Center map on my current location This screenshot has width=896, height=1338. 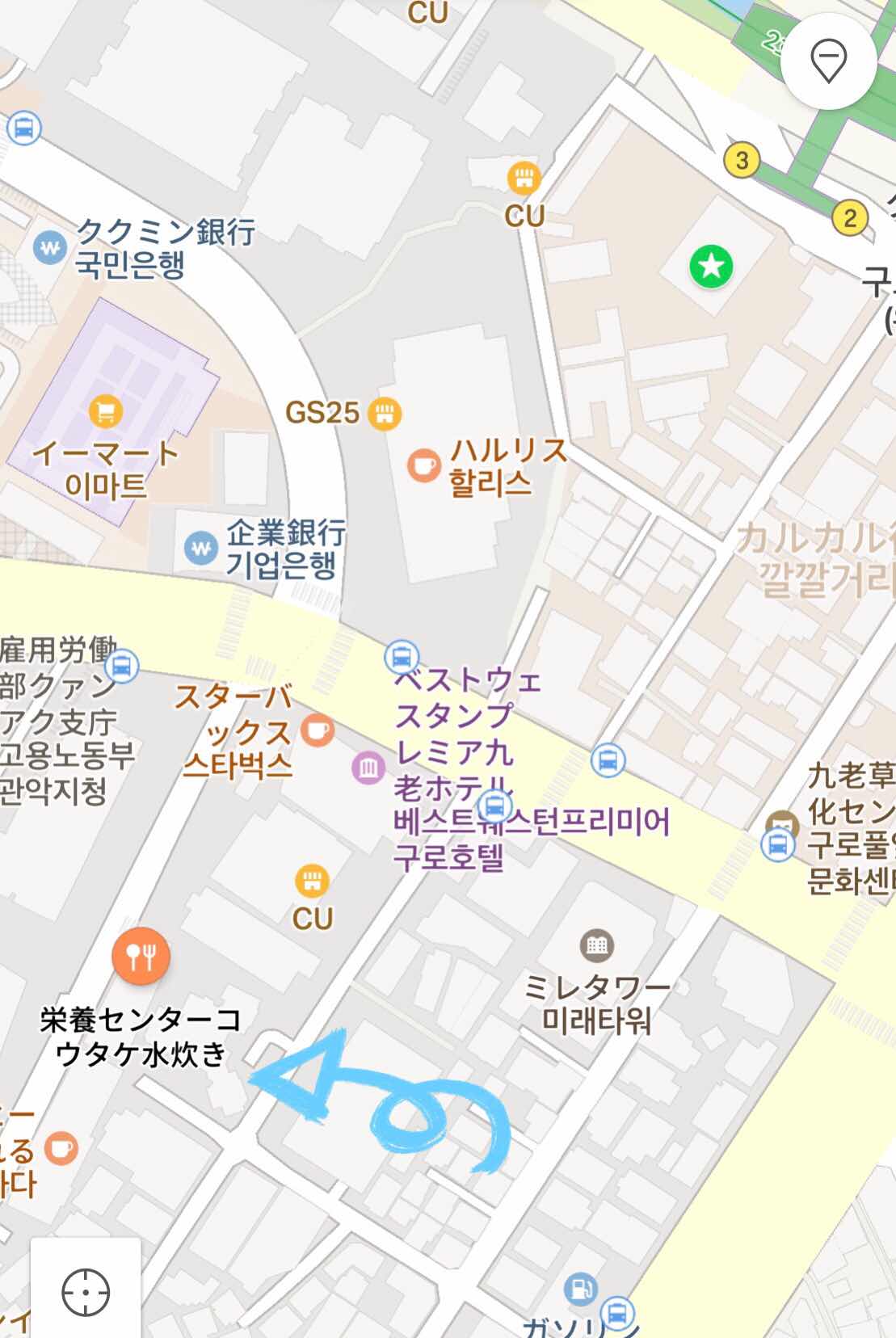click(x=85, y=1292)
